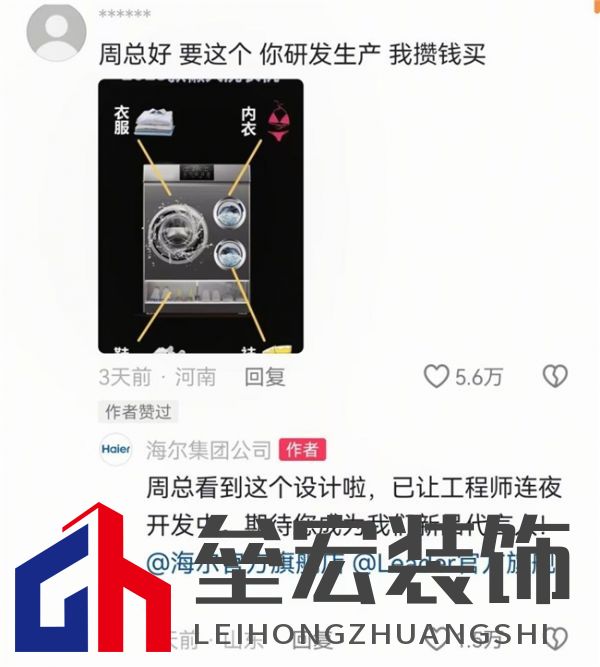Image resolution: width=600 pixels, height=667 pixels.
Task: Reply to the 周总好 comment
Action: 265,377
